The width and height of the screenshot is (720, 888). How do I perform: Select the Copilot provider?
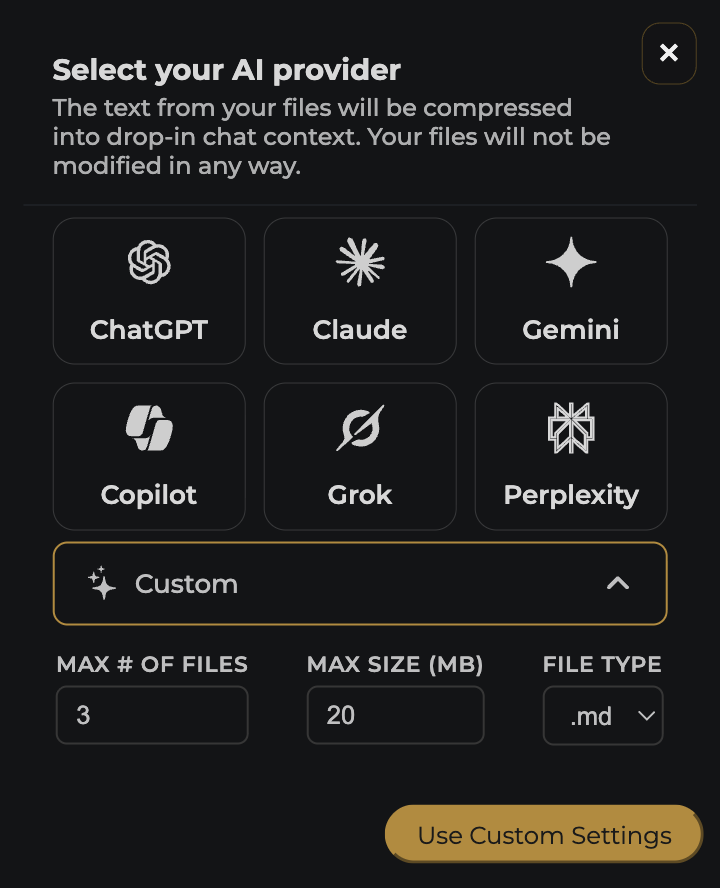(x=148, y=456)
